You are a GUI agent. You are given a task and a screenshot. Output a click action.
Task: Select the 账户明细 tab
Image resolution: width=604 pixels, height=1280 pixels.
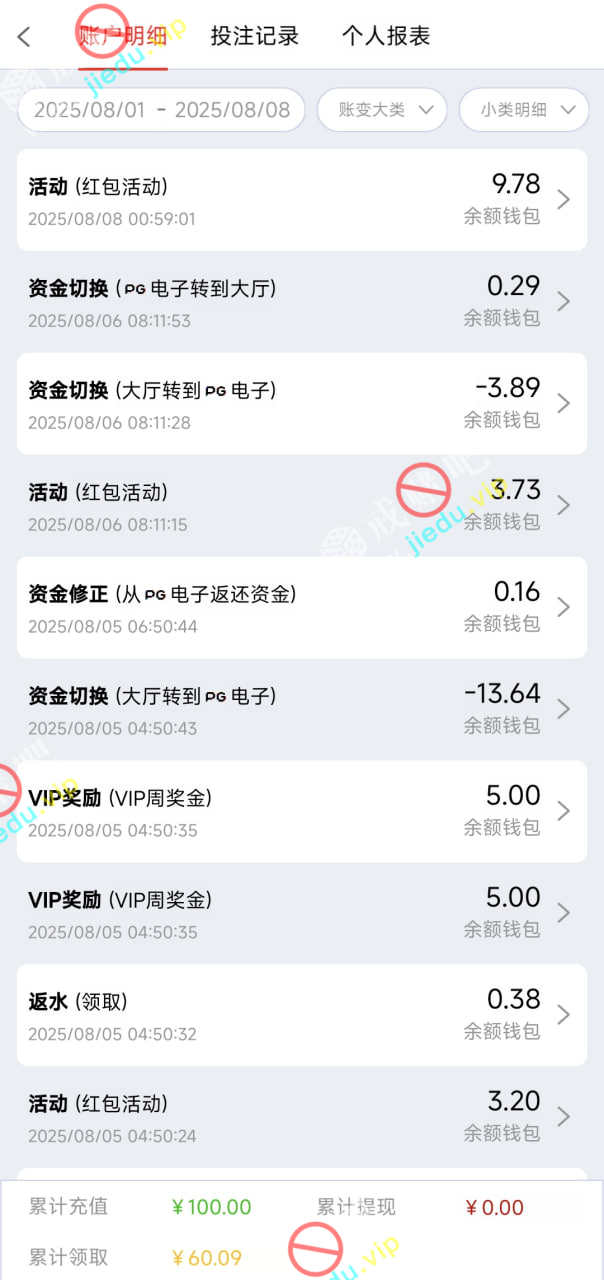[123, 37]
